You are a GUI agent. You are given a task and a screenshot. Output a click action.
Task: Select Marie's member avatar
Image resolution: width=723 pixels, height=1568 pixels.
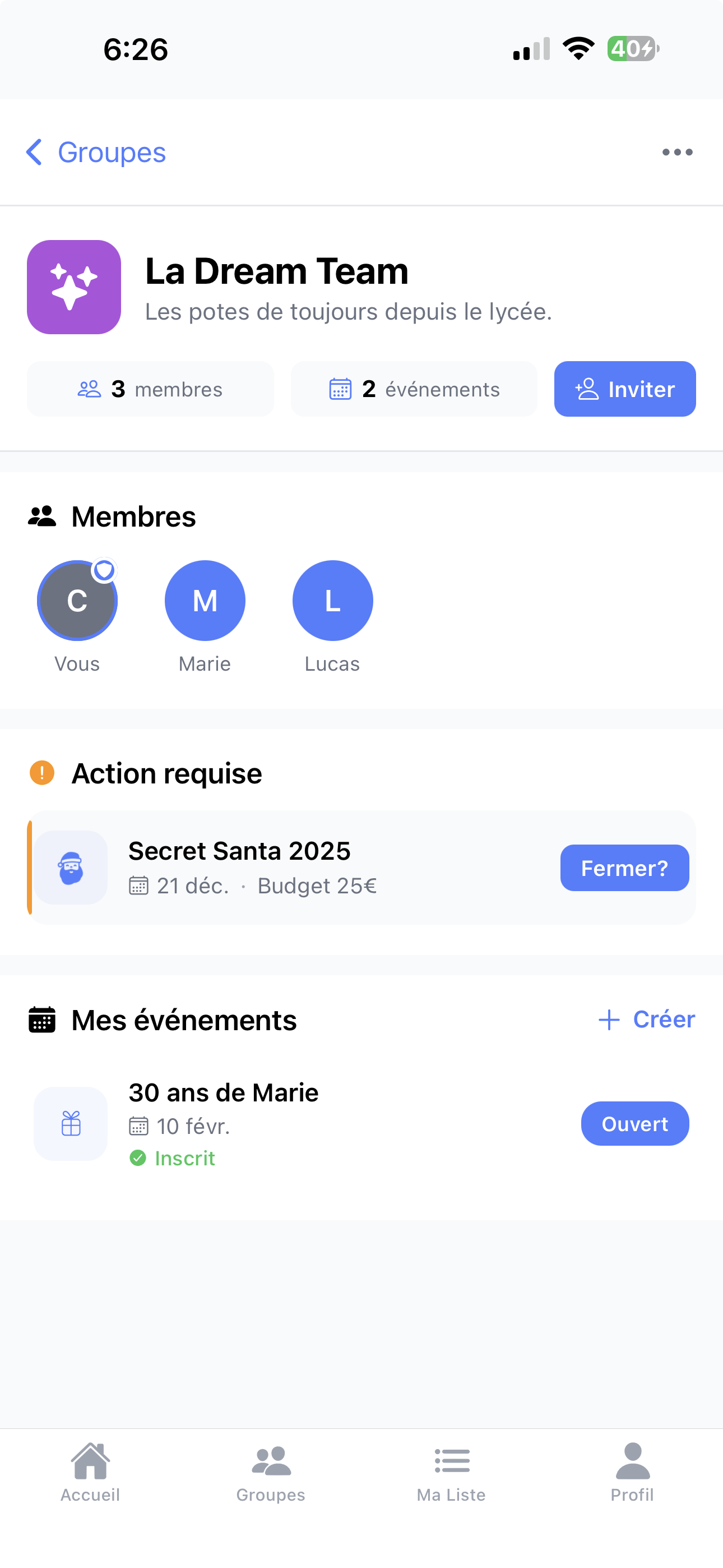tap(205, 600)
